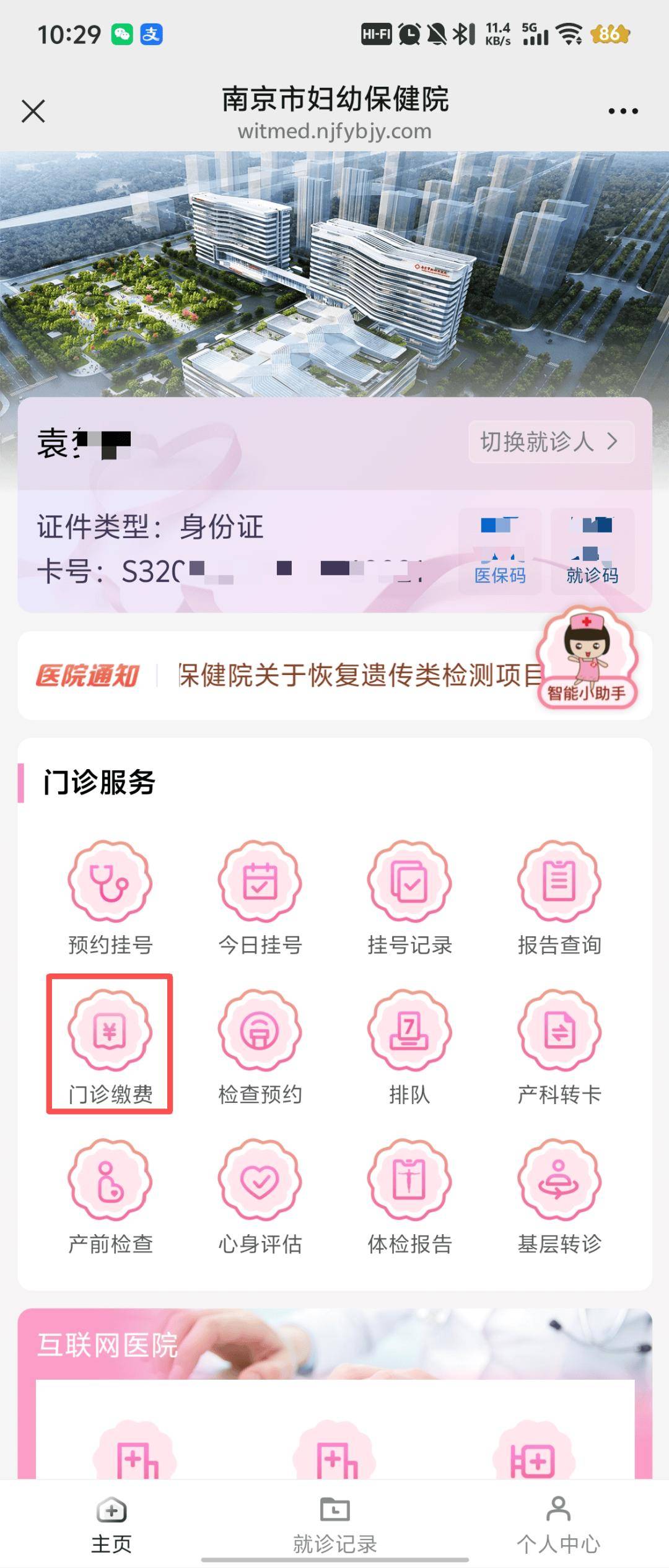Switch to the 就诊记录 tab
The image size is (669, 1568).
[x=334, y=1525]
